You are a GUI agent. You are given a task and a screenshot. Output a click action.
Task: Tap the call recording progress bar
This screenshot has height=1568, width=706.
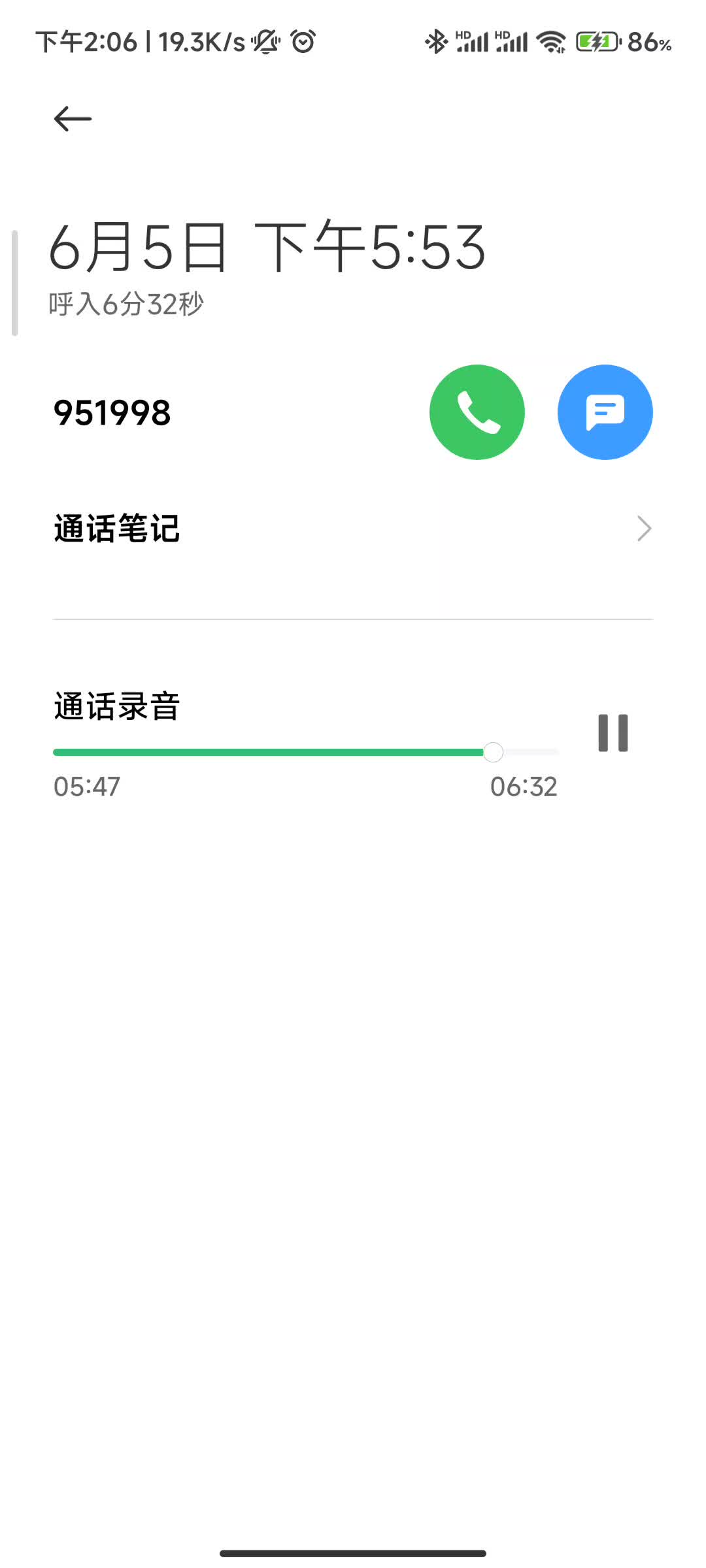coord(306,753)
